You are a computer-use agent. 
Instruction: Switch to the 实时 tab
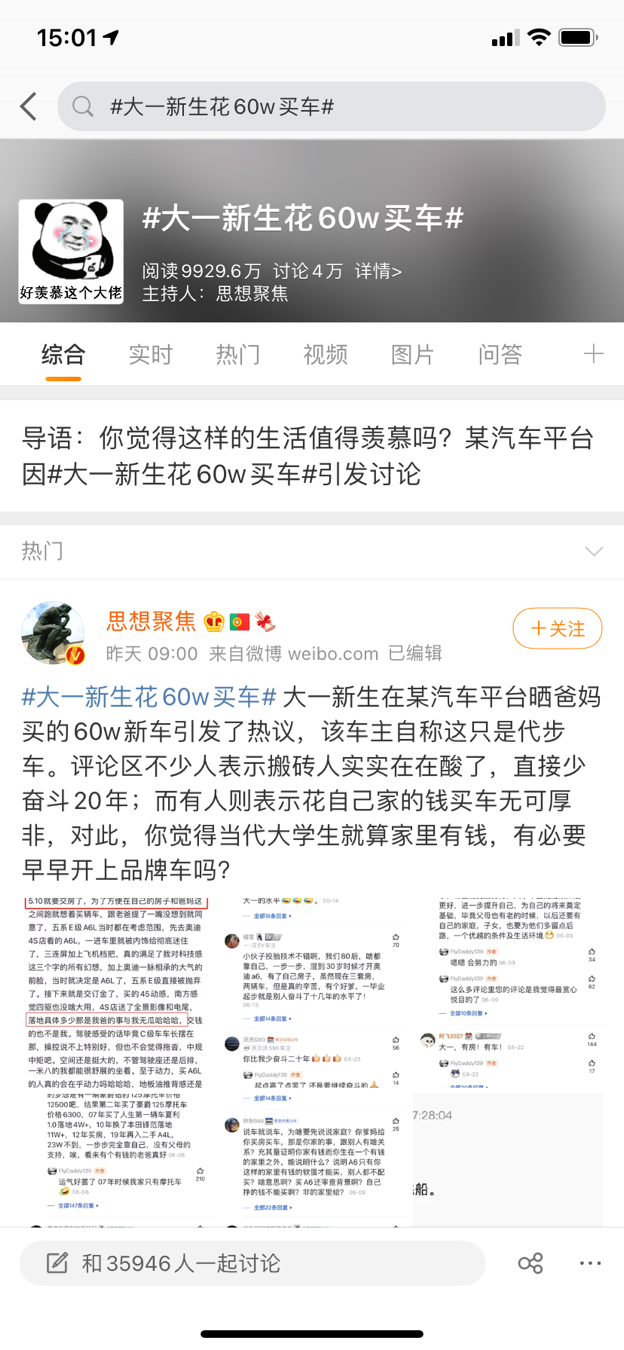150,354
